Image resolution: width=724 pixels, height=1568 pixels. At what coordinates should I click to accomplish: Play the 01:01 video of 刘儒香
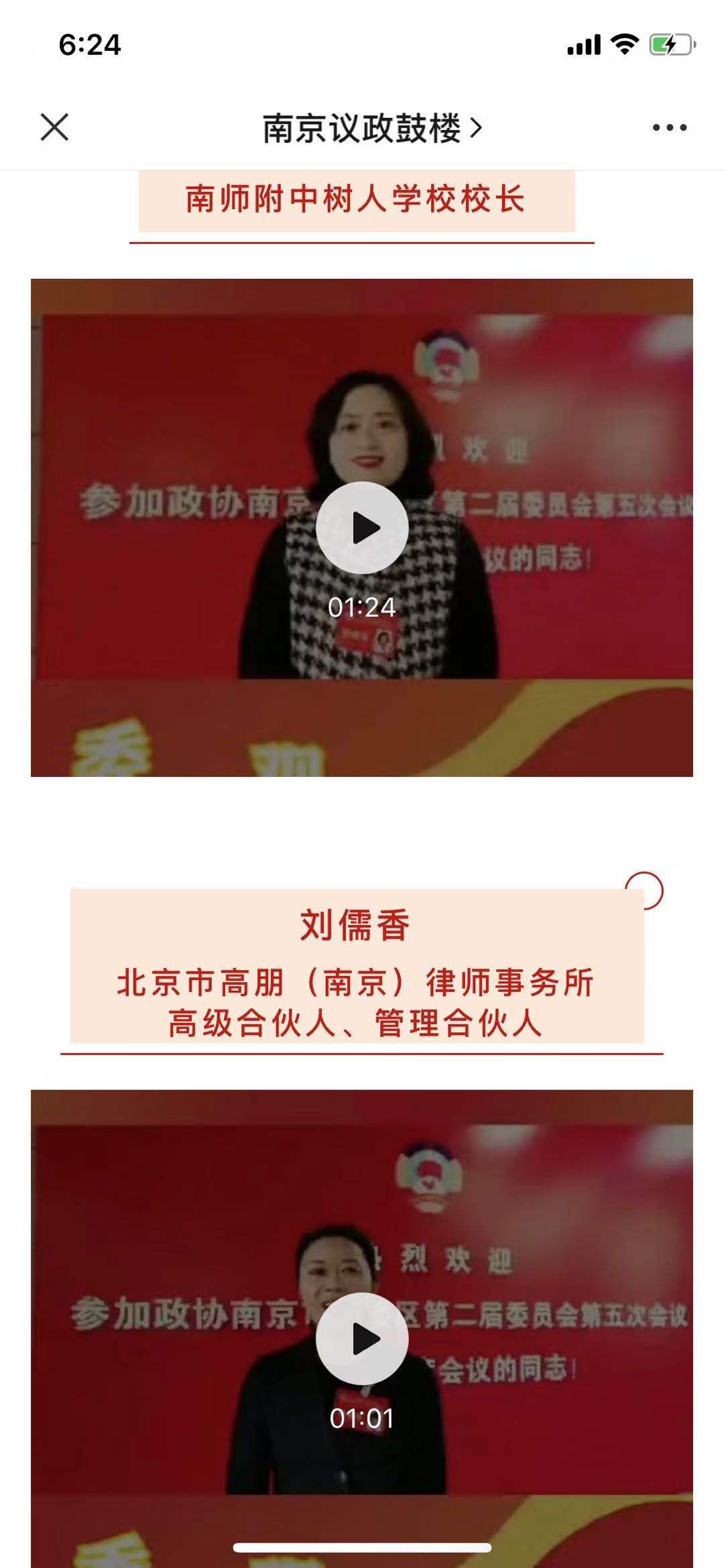coord(362,1339)
